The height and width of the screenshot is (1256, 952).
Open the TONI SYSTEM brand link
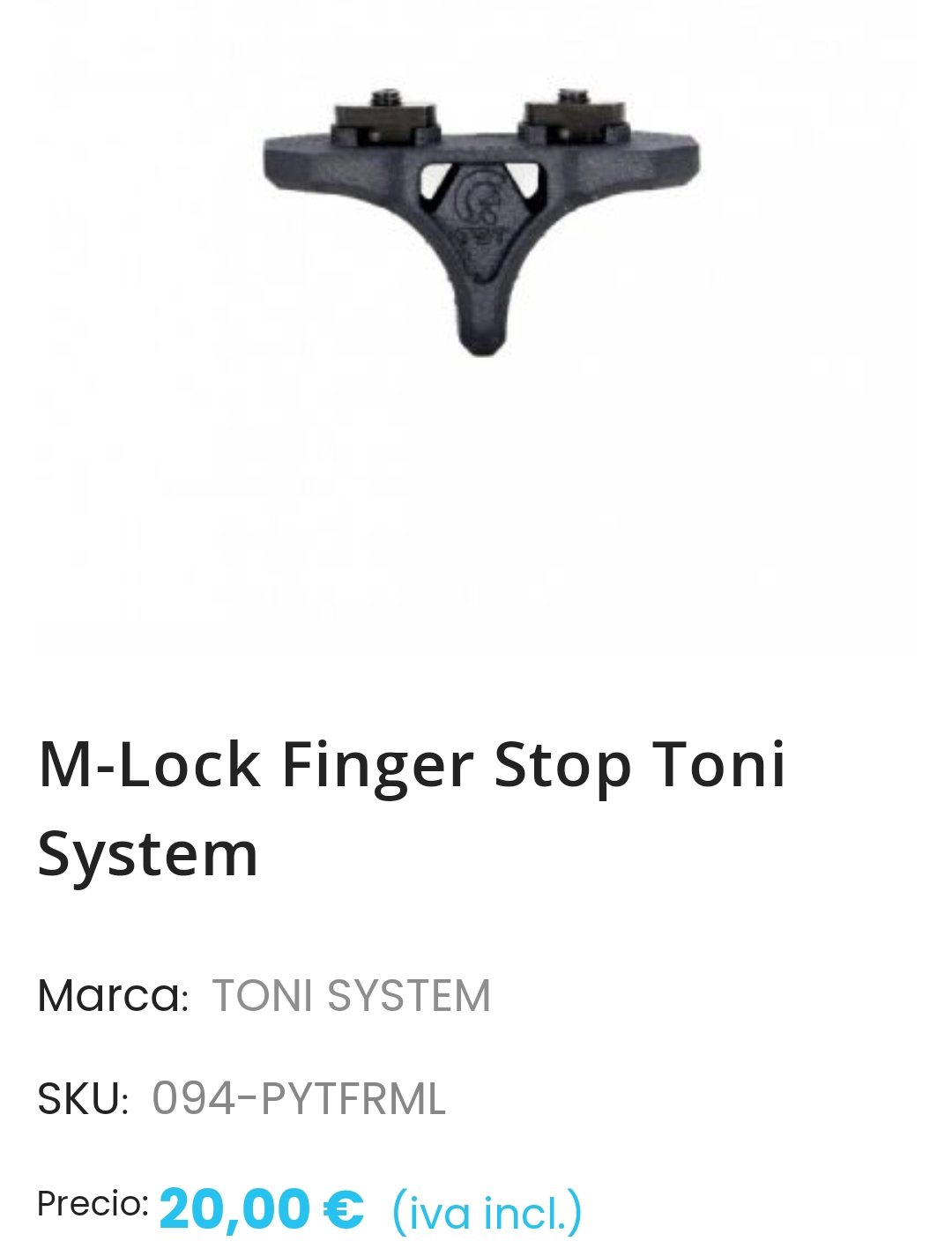click(351, 996)
